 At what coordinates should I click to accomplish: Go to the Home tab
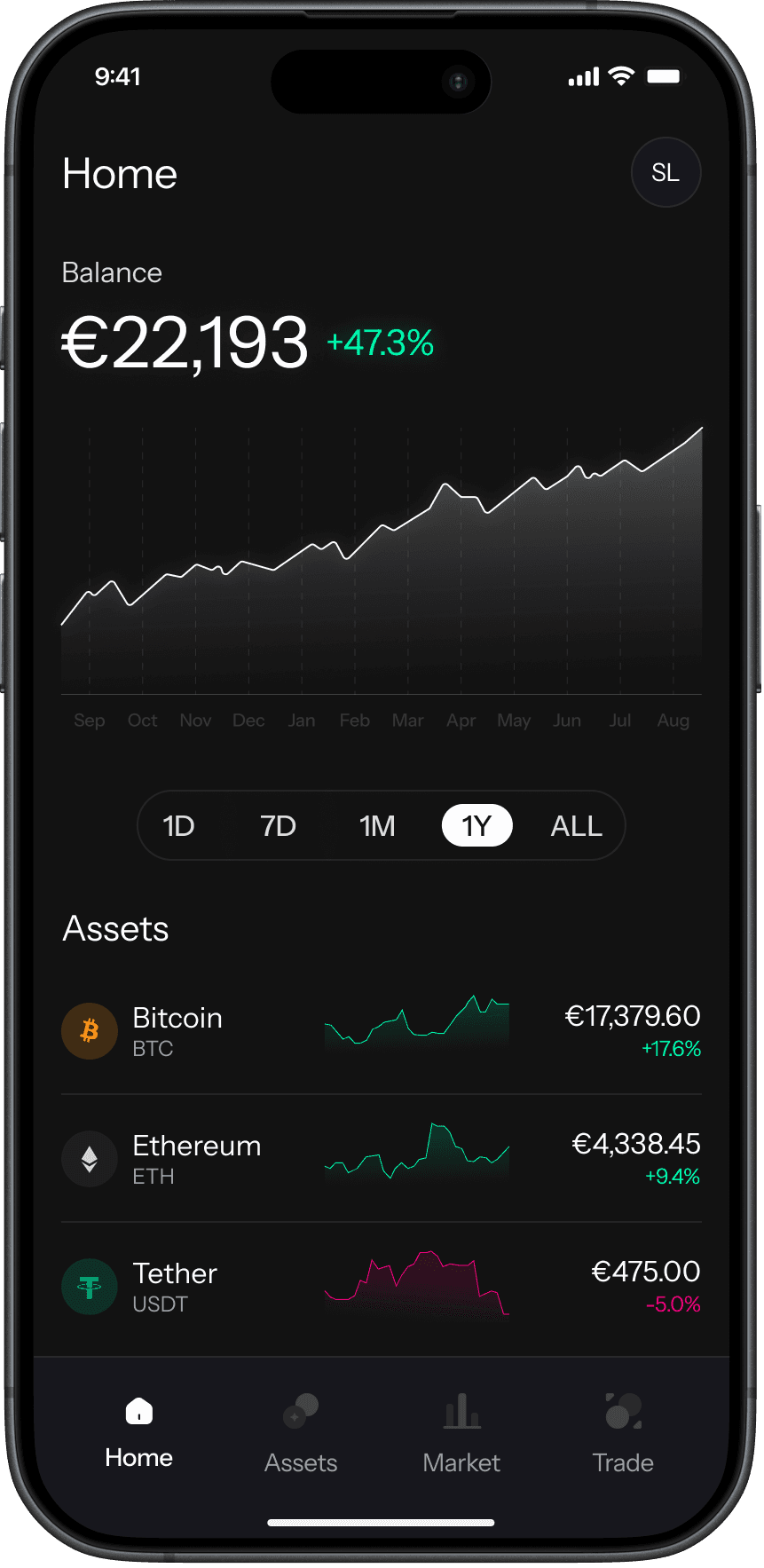coord(138,1431)
